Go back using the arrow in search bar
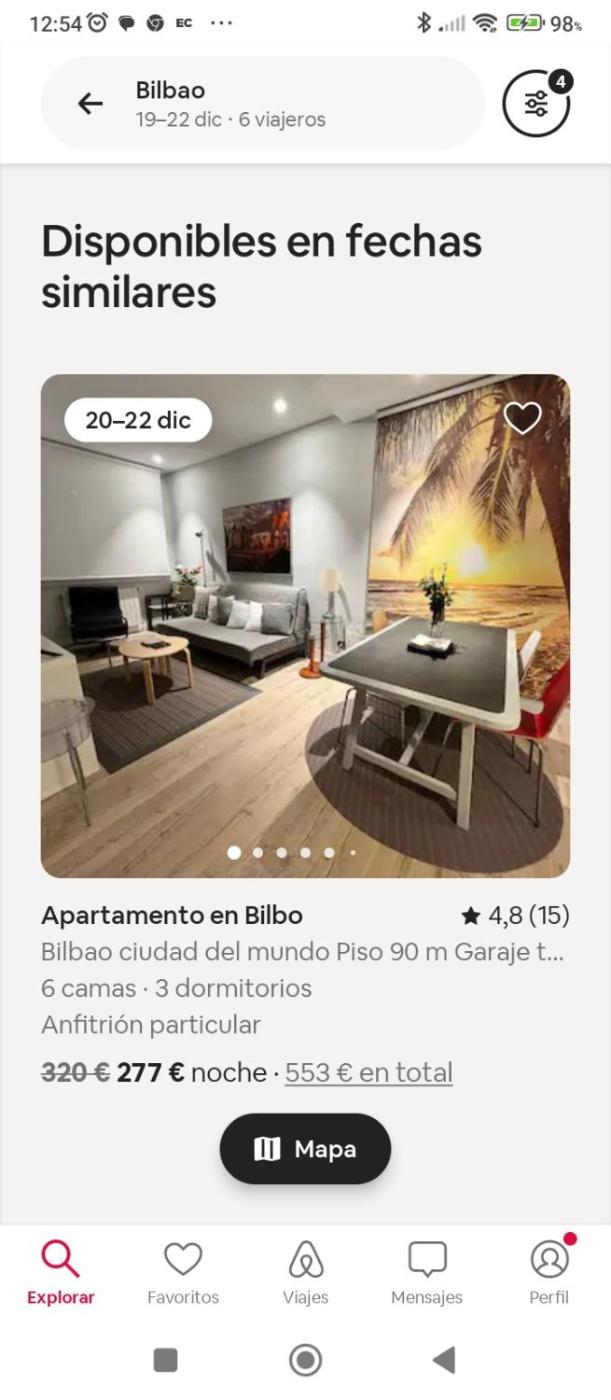 coord(91,103)
